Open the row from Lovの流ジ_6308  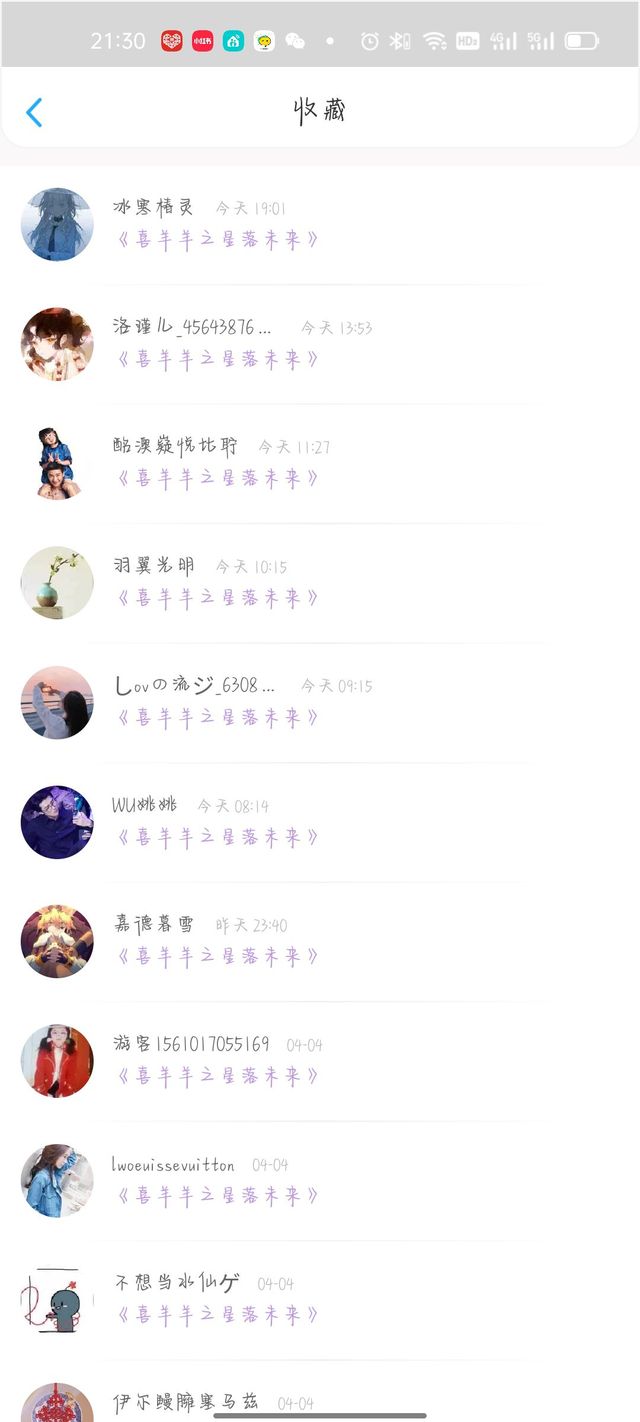(320, 703)
